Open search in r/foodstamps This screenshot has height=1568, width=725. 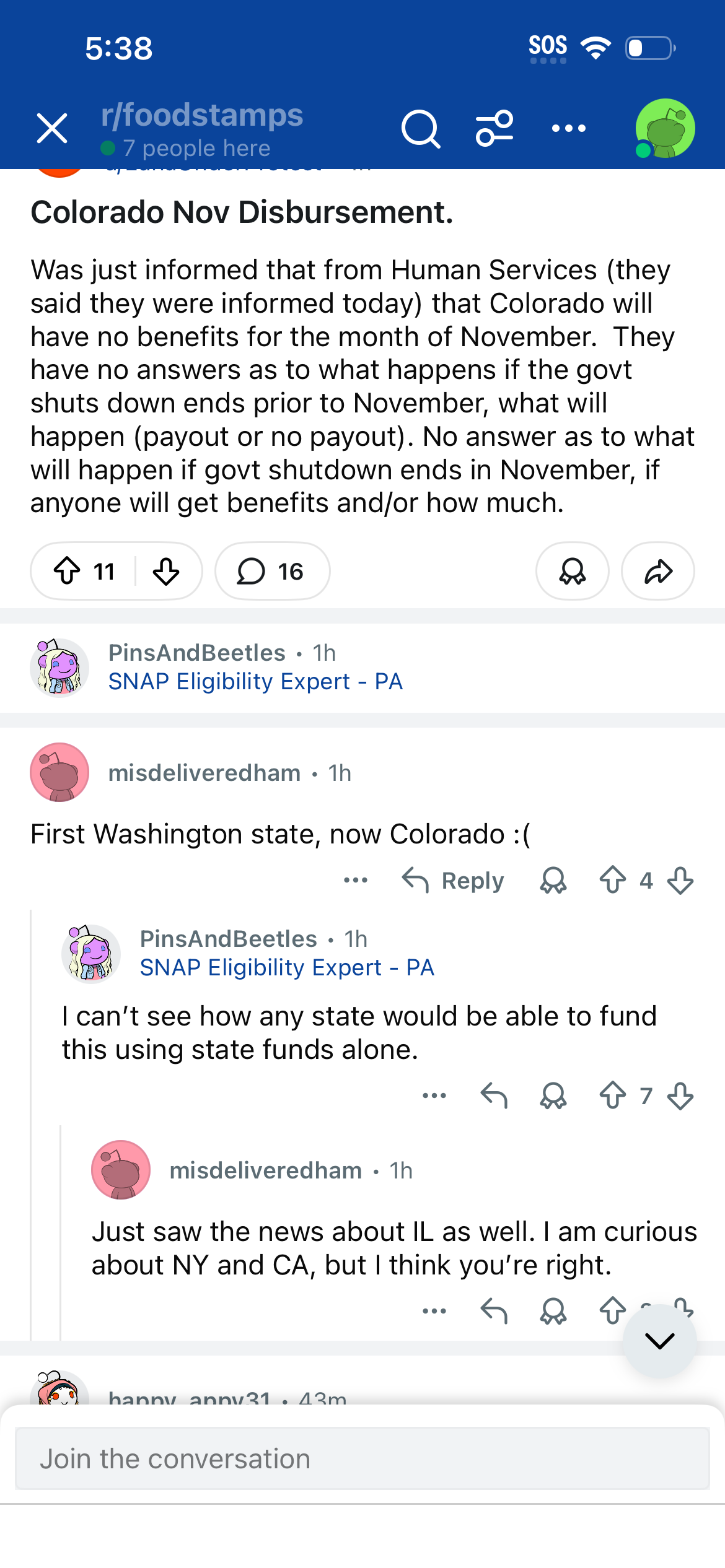pos(421,129)
